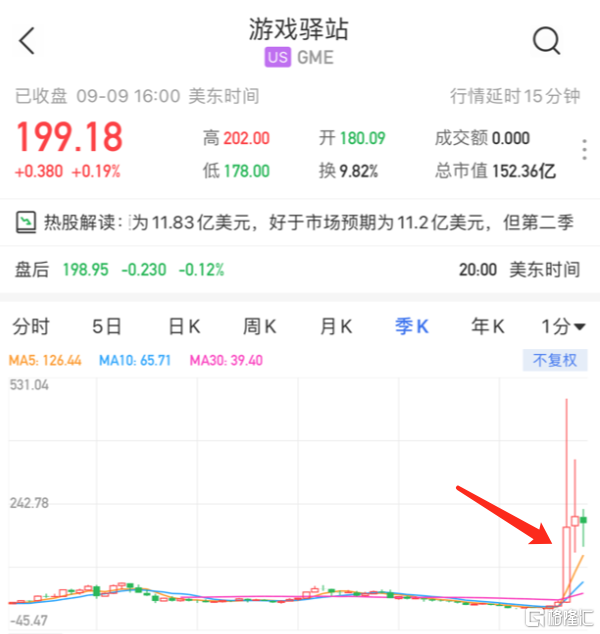The image size is (600, 634).
Task: Switch to the 5日 chart tab
Action: click(106, 326)
